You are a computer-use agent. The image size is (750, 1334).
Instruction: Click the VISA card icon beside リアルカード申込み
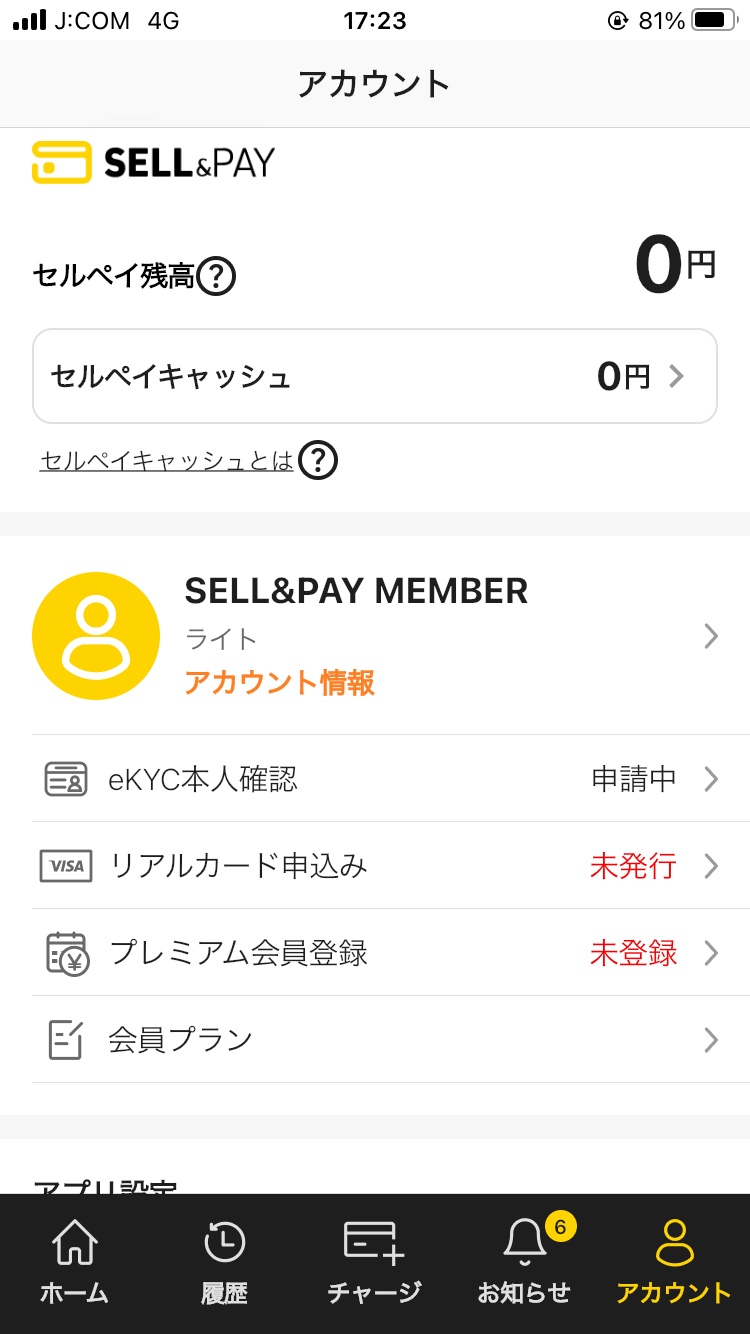tap(65, 866)
